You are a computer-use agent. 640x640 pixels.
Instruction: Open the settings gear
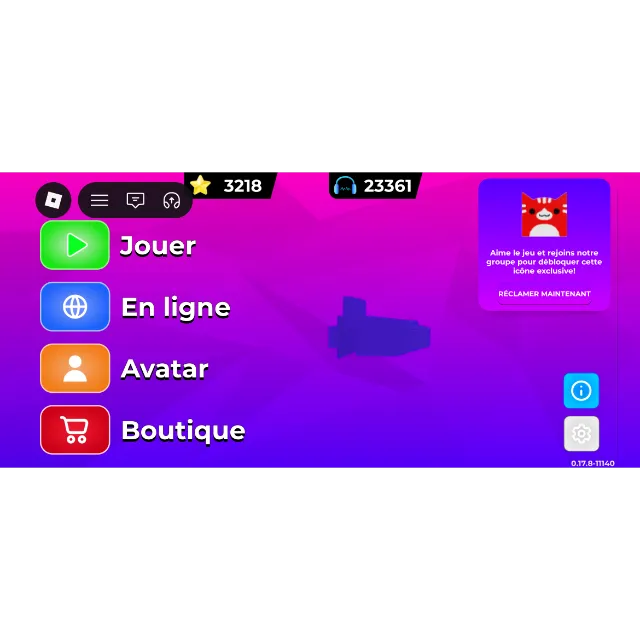581,434
